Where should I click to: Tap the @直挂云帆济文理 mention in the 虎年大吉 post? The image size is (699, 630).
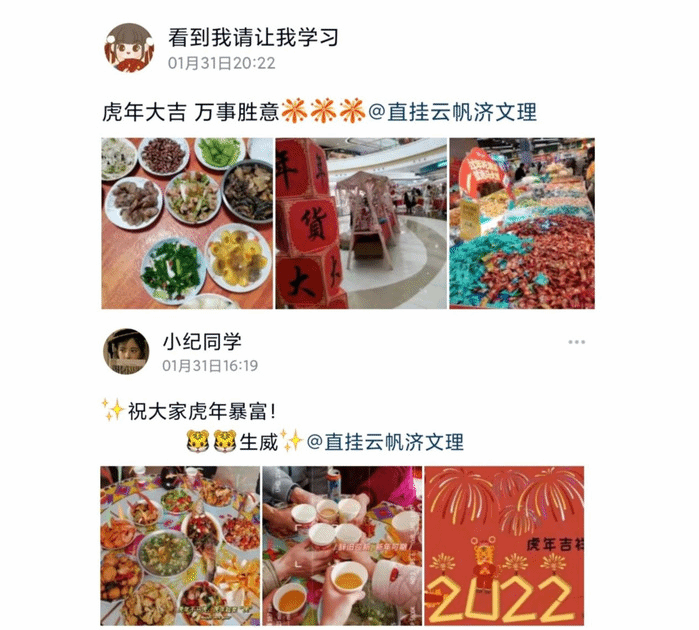point(452,112)
